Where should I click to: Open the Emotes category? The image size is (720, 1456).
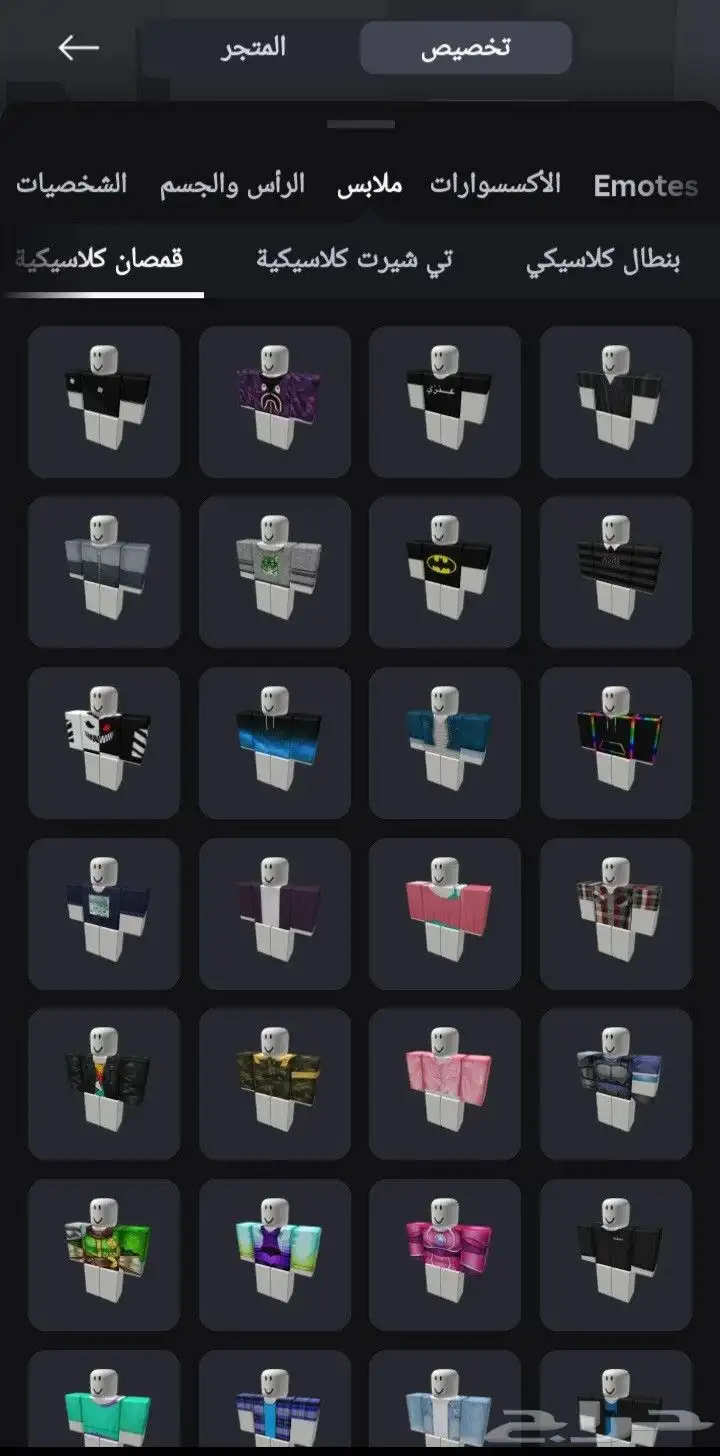[645, 186]
